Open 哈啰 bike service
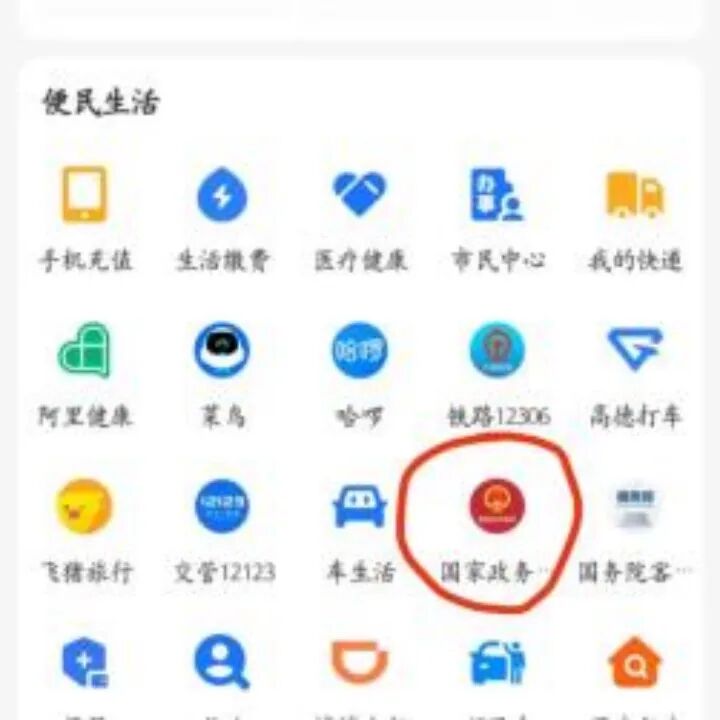This screenshot has height=720, width=720. (359, 352)
